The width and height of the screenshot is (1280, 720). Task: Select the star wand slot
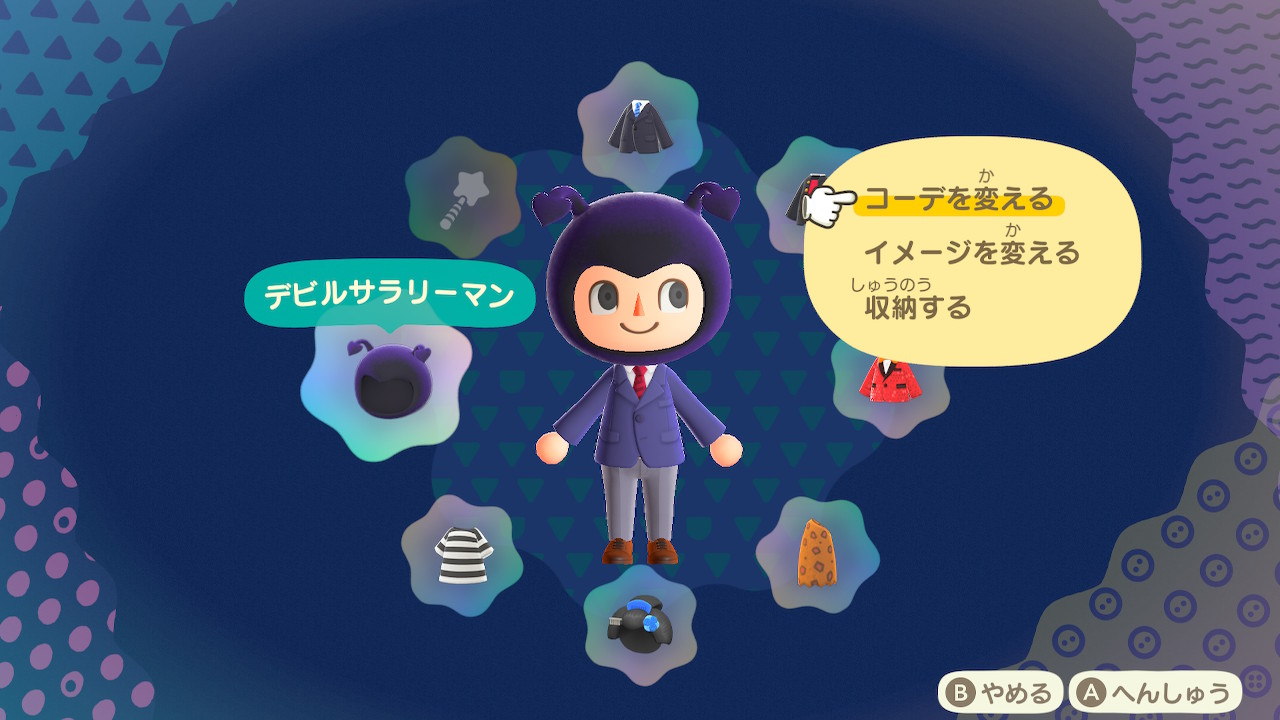coord(462,199)
